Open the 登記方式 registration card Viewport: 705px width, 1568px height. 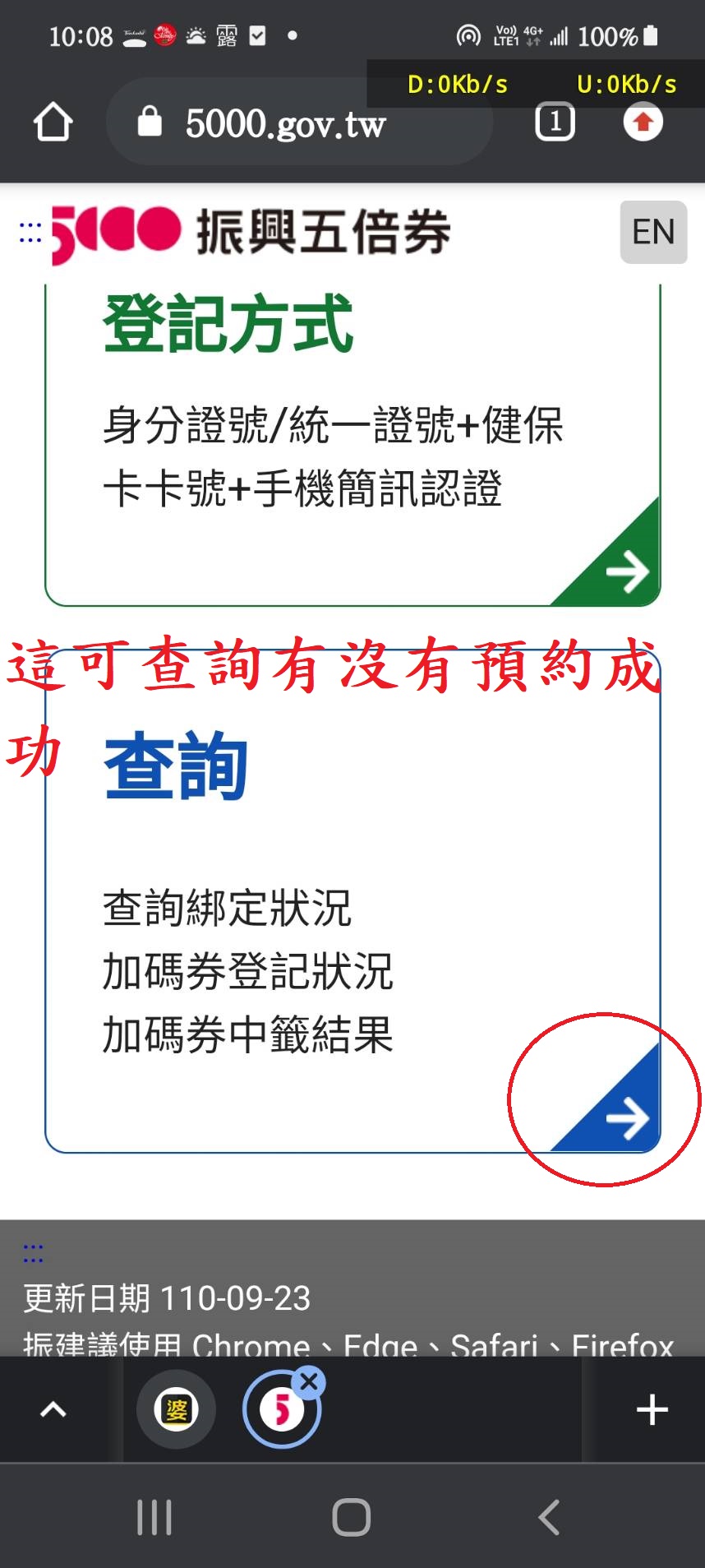[x=352, y=445]
